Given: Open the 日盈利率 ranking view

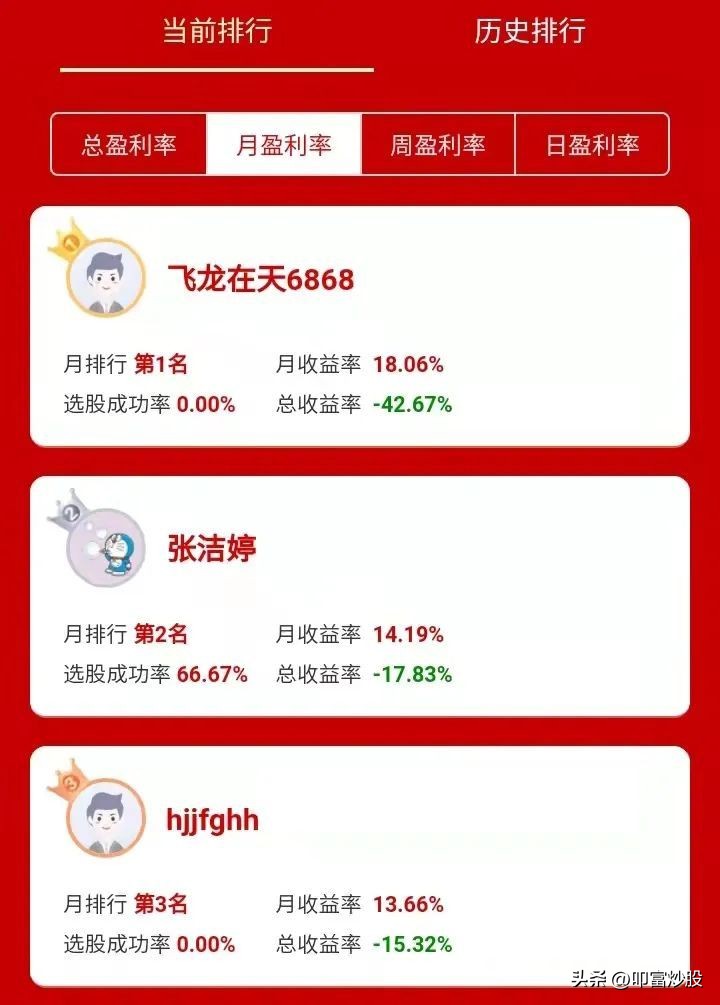Looking at the screenshot, I should pyautogui.click(x=591, y=144).
